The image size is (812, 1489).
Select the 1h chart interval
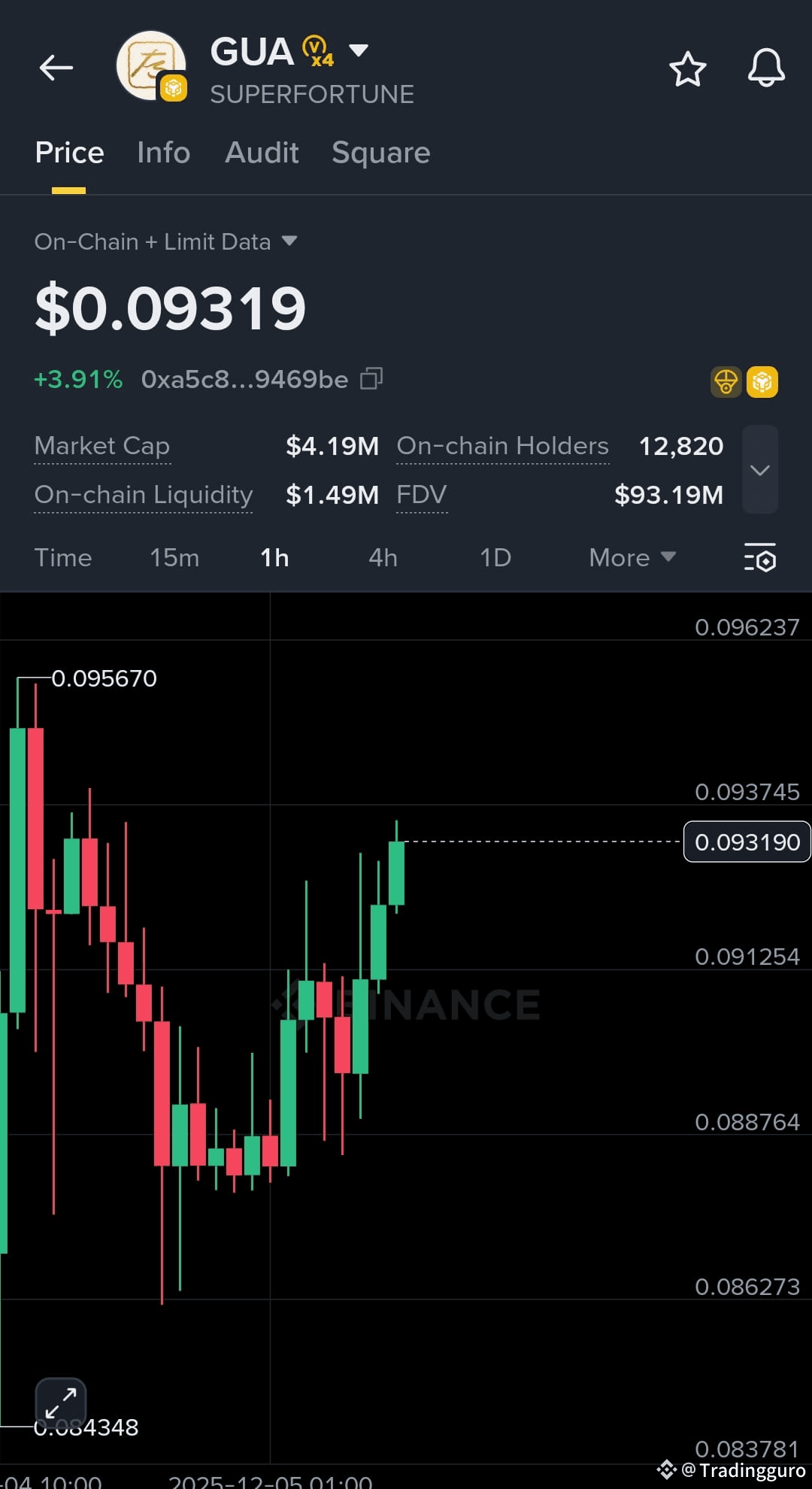[274, 558]
